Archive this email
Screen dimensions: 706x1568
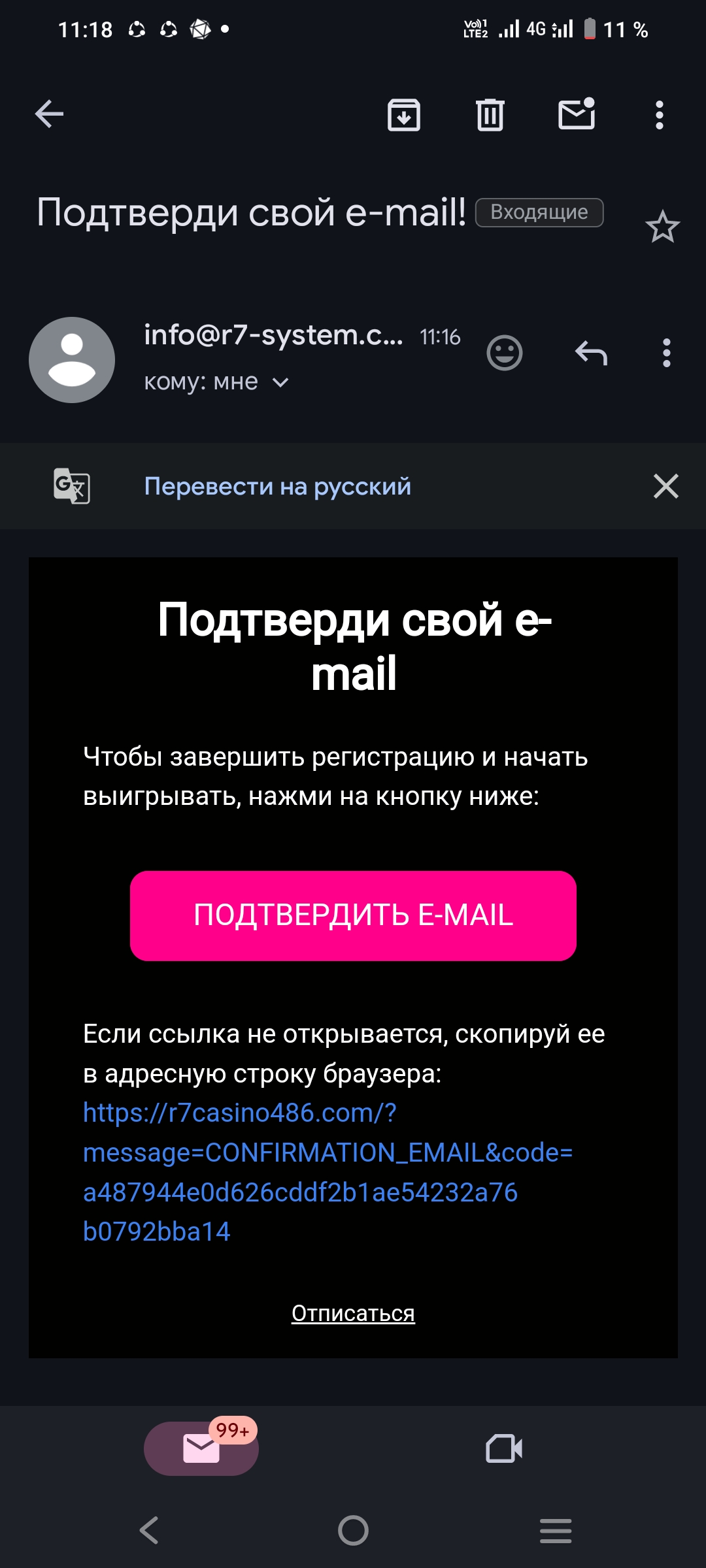404,115
